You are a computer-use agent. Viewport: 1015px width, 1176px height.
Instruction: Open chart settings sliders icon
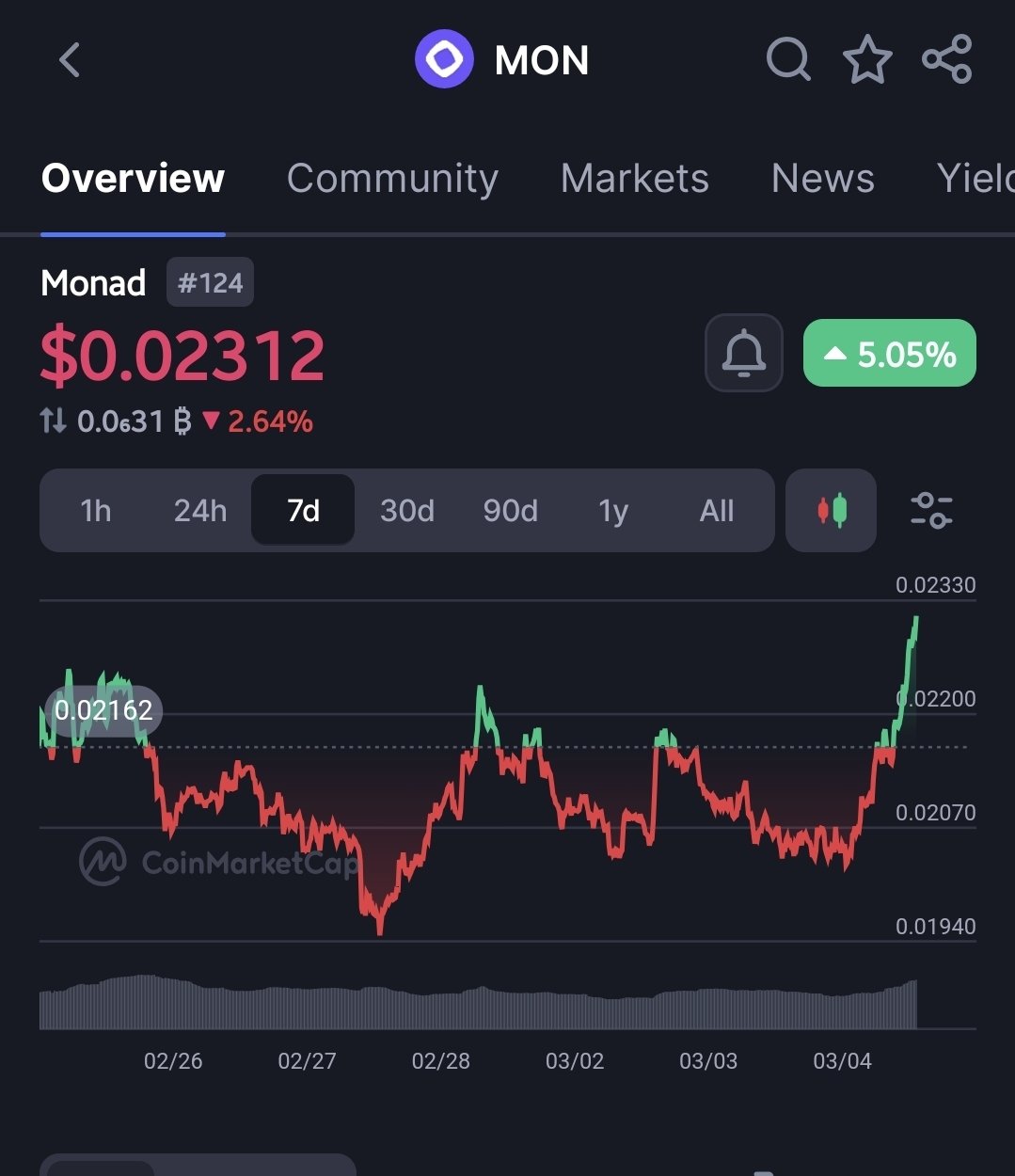[x=931, y=511]
